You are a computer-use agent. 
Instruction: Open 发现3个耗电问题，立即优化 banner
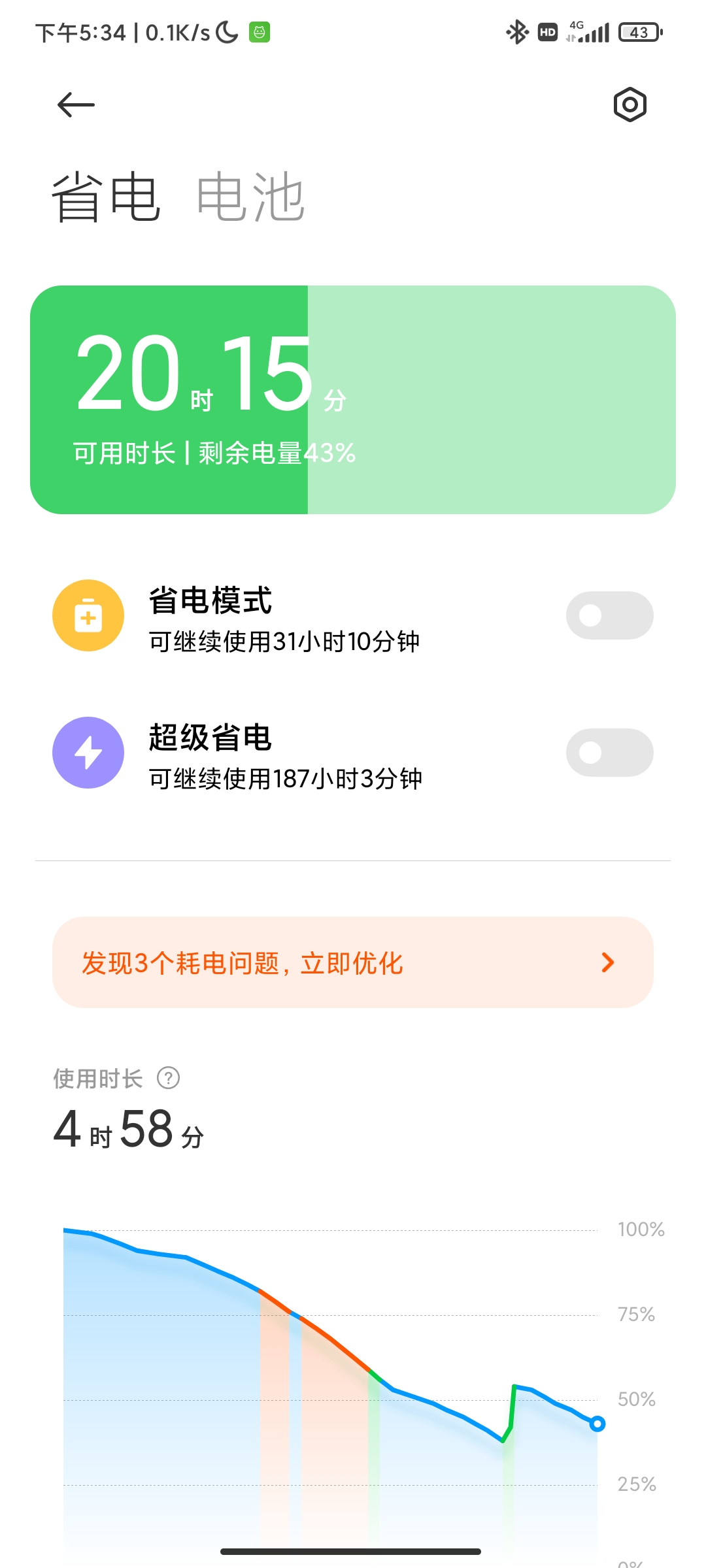coord(353,962)
